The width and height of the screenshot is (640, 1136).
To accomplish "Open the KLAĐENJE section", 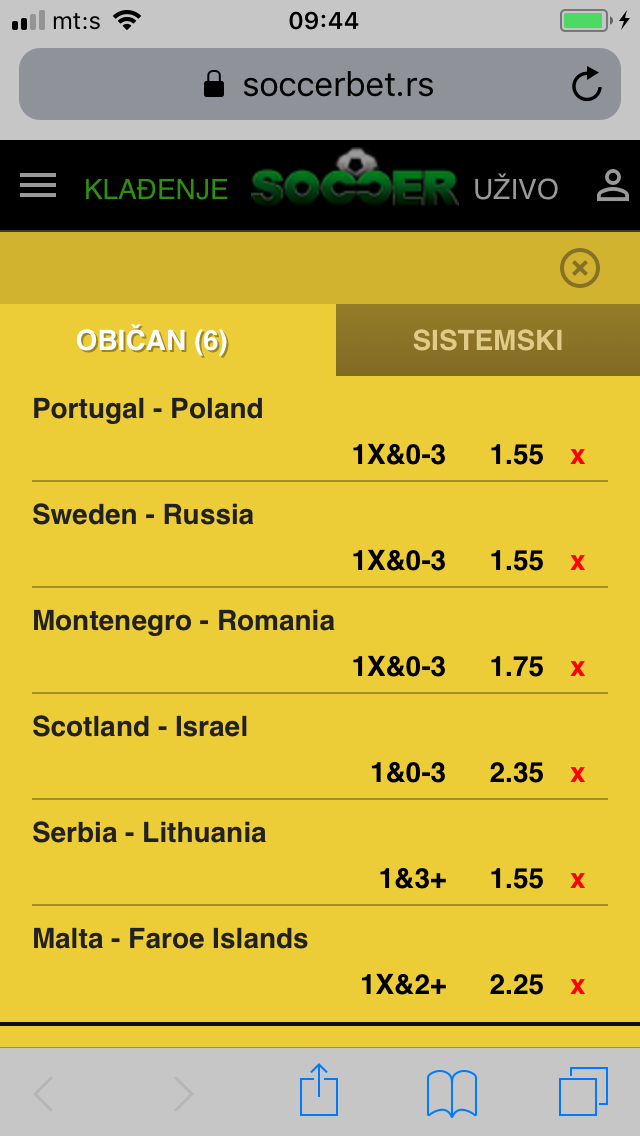I will click(x=156, y=189).
